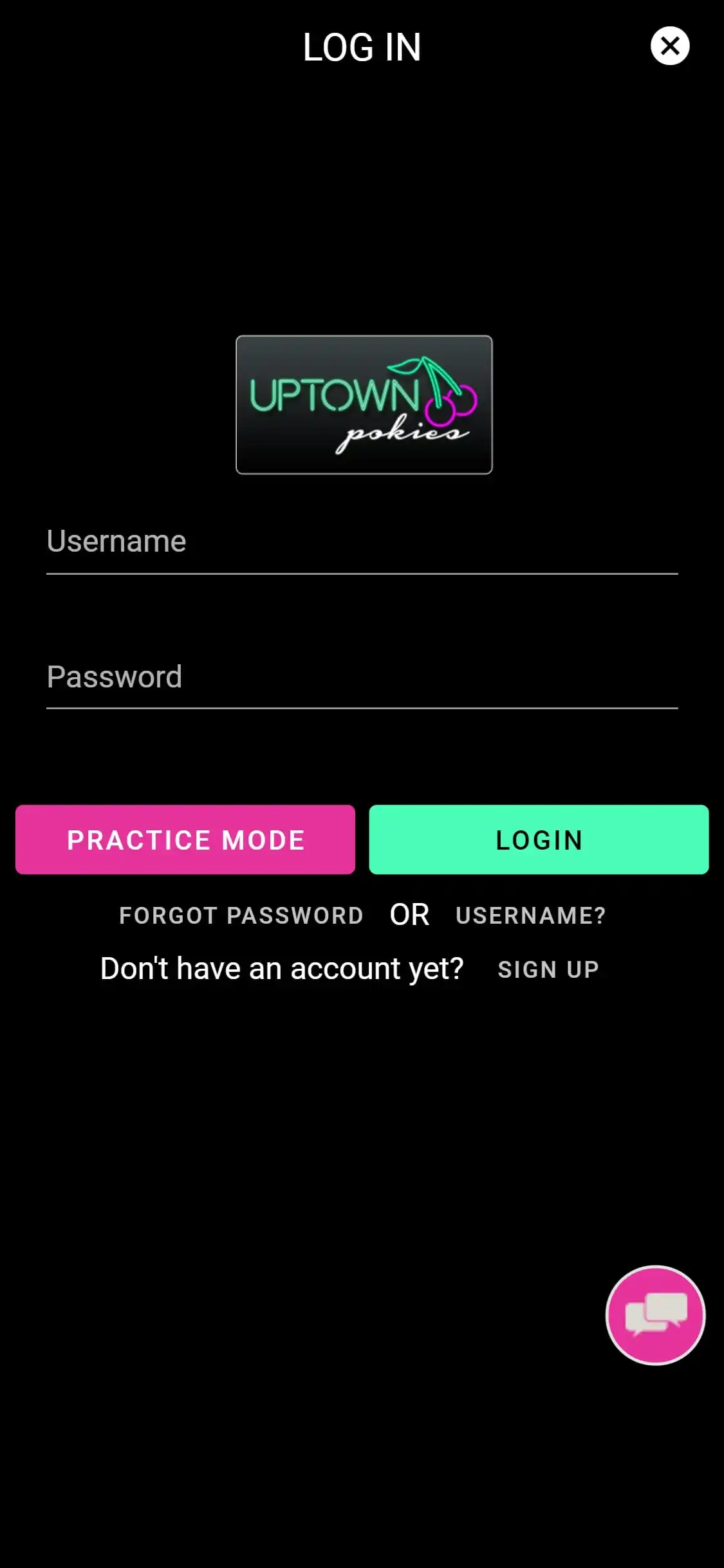Go to Sign Up
Image resolution: width=724 pixels, height=1568 pixels.
tap(548, 969)
